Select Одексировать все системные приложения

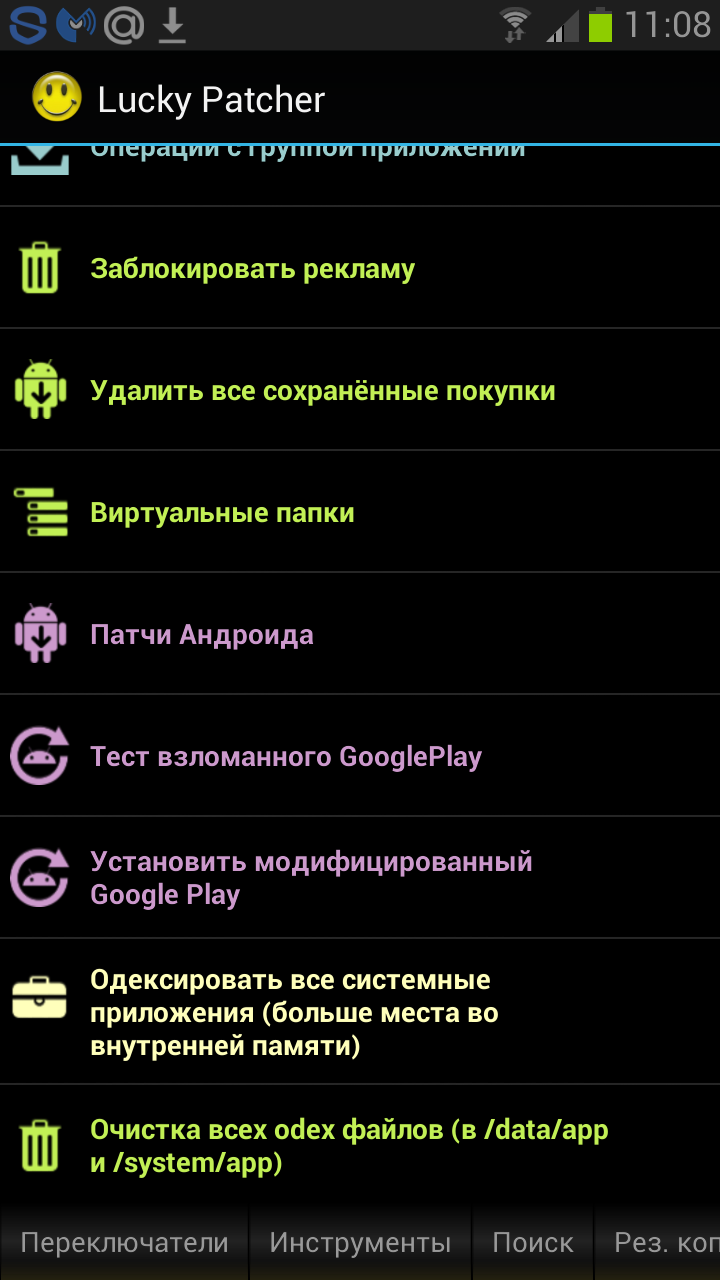pos(360,1012)
